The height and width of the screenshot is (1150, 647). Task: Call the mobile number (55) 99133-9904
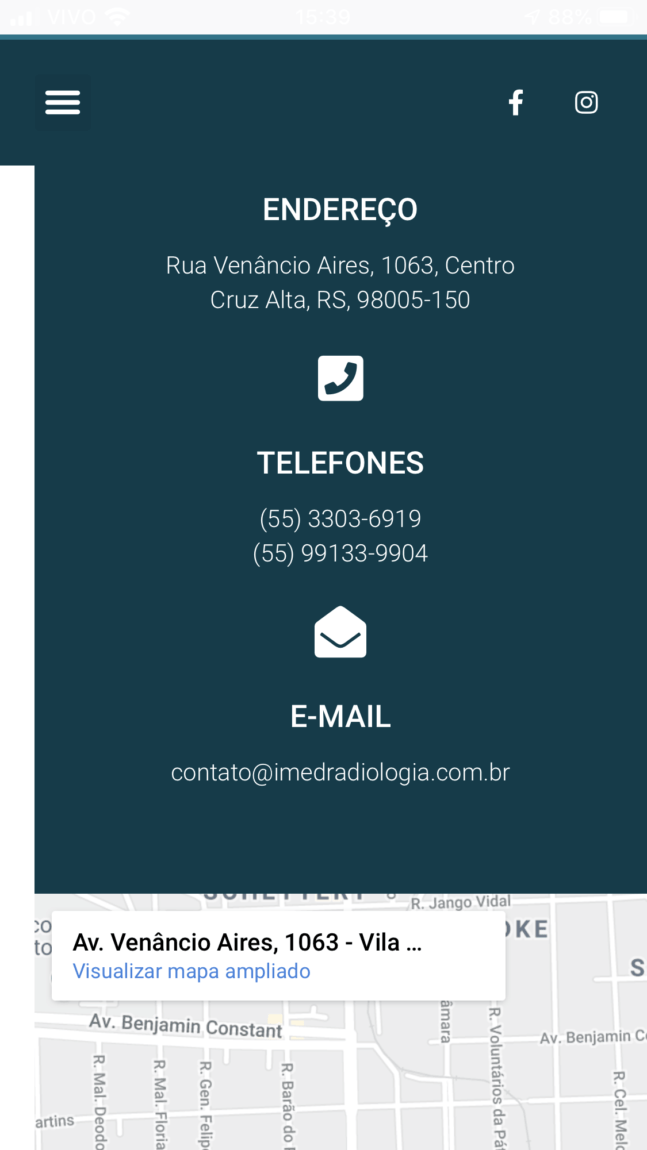coord(340,553)
